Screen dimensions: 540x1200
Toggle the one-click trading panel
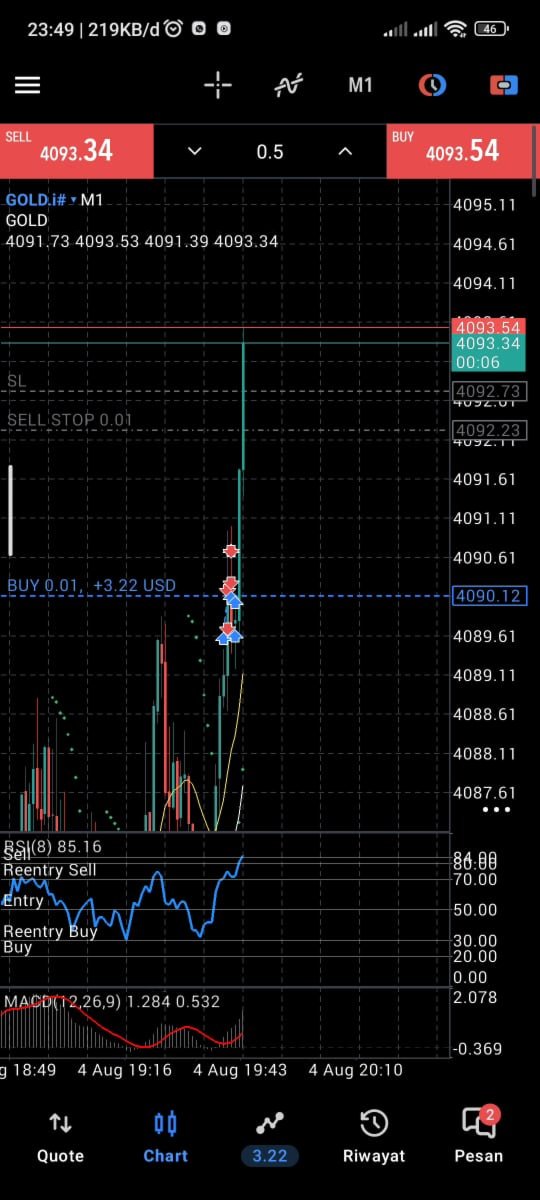click(x=503, y=85)
